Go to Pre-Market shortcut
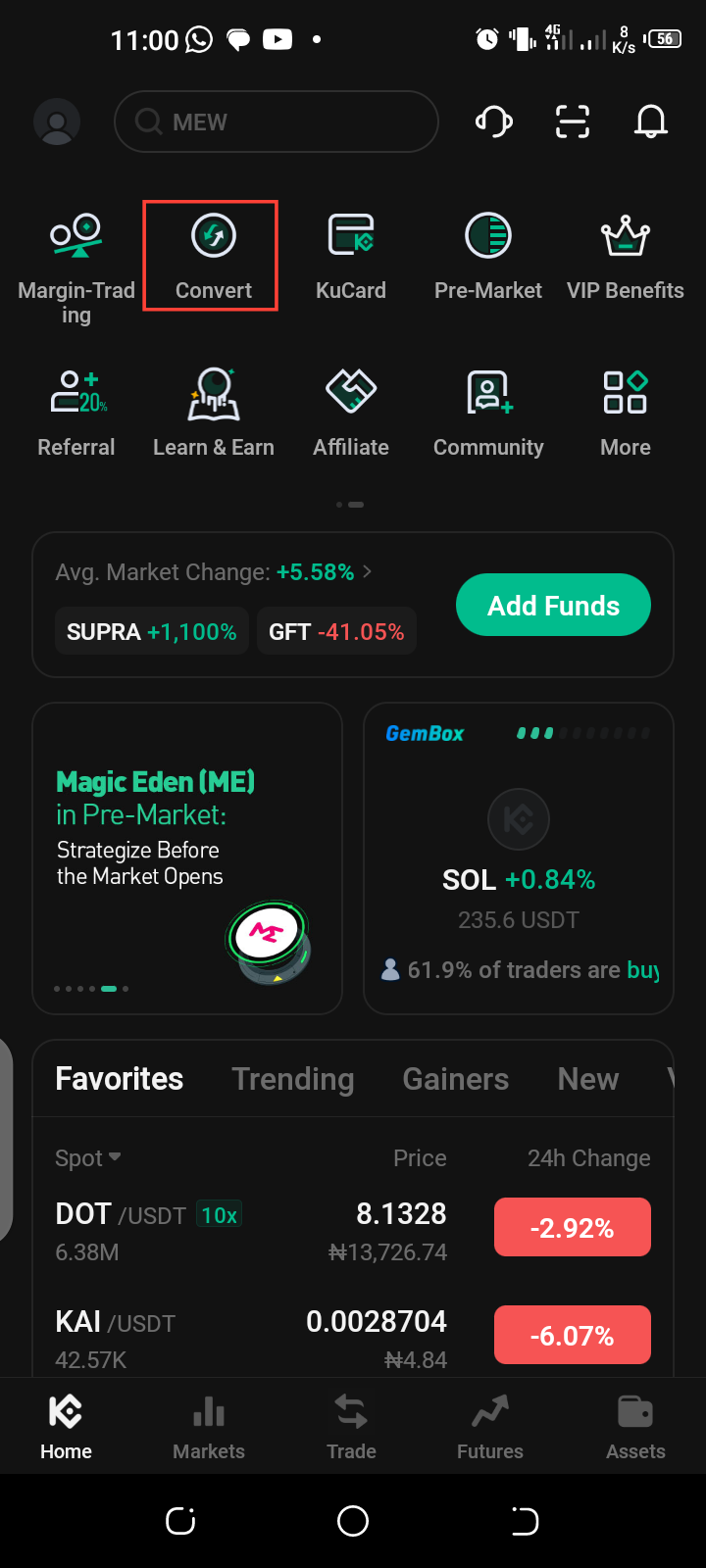 click(x=488, y=257)
